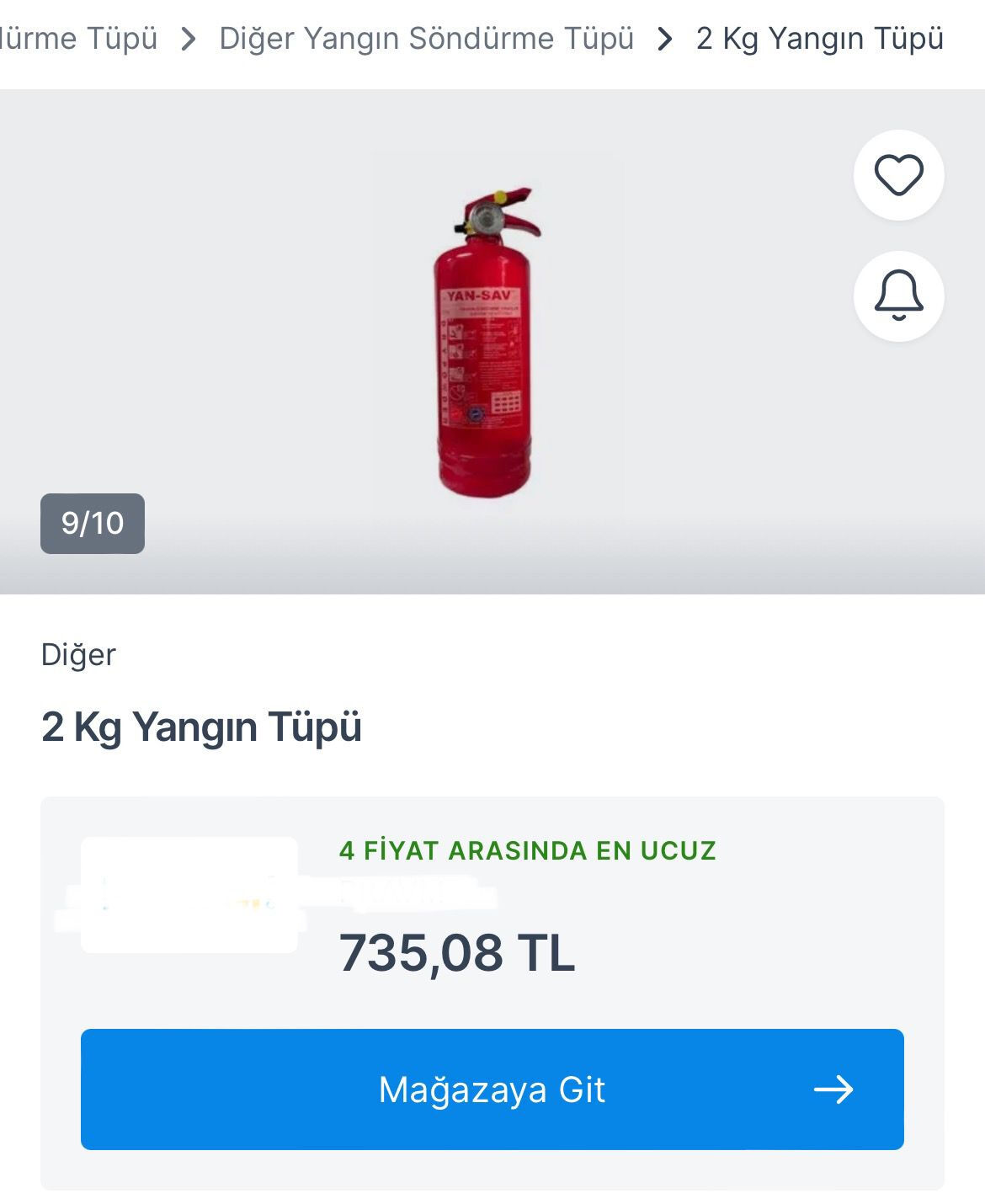Tap the Mağazaya Git button
Image resolution: width=985 pixels, height=1204 pixels.
[x=492, y=1089]
